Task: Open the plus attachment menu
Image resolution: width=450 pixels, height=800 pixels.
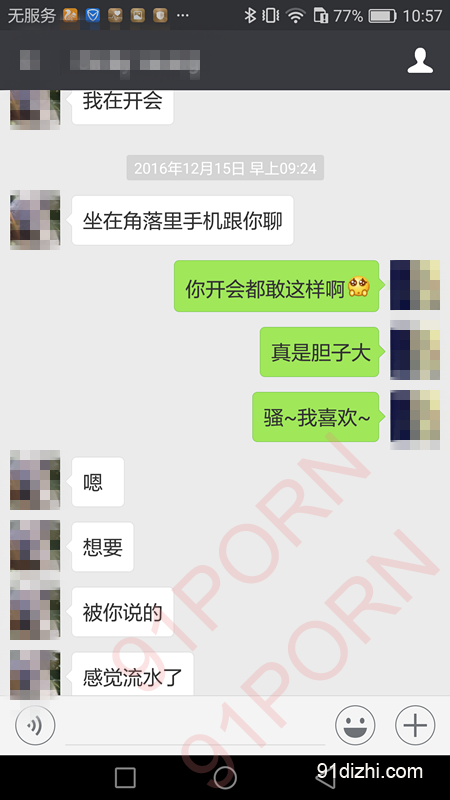Action: pos(415,725)
